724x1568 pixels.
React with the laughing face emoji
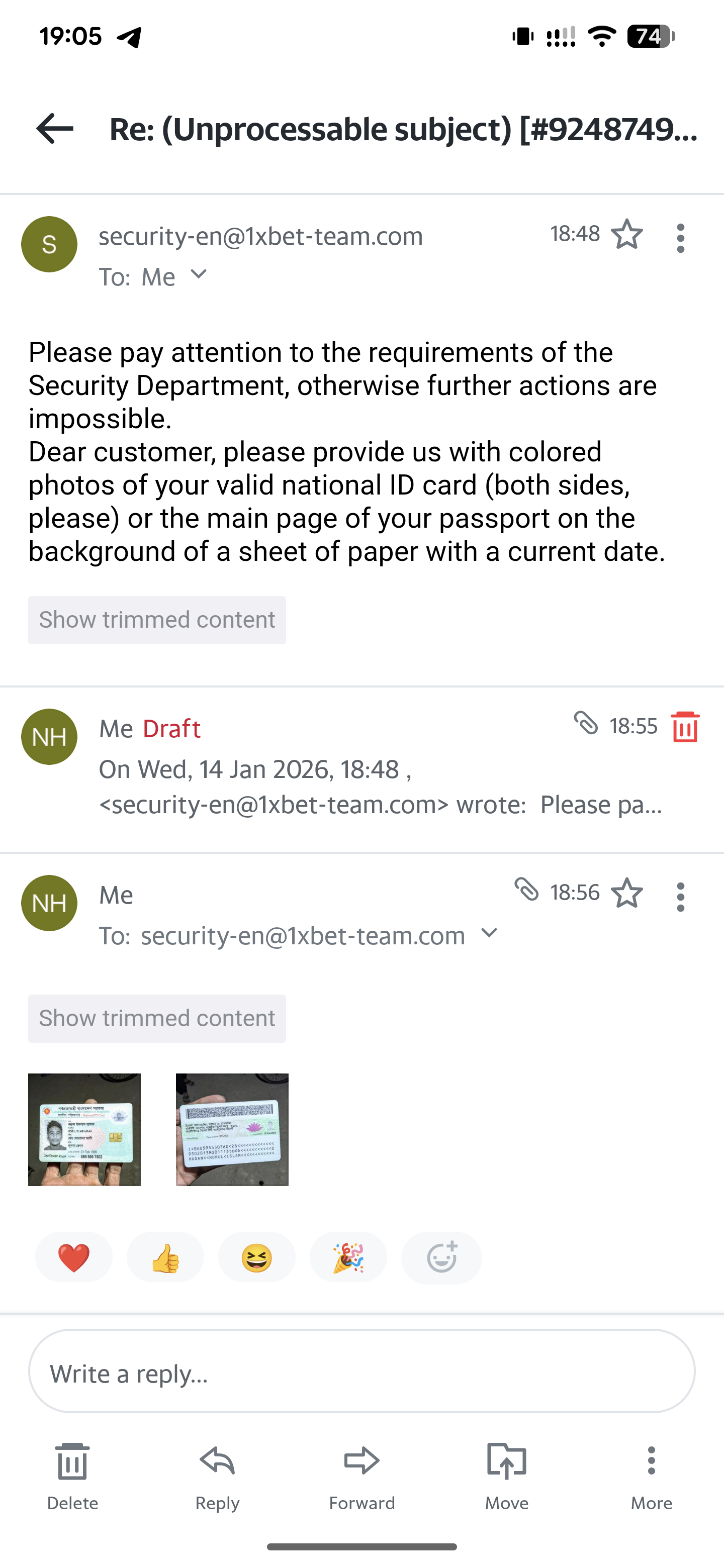tap(256, 1257)
